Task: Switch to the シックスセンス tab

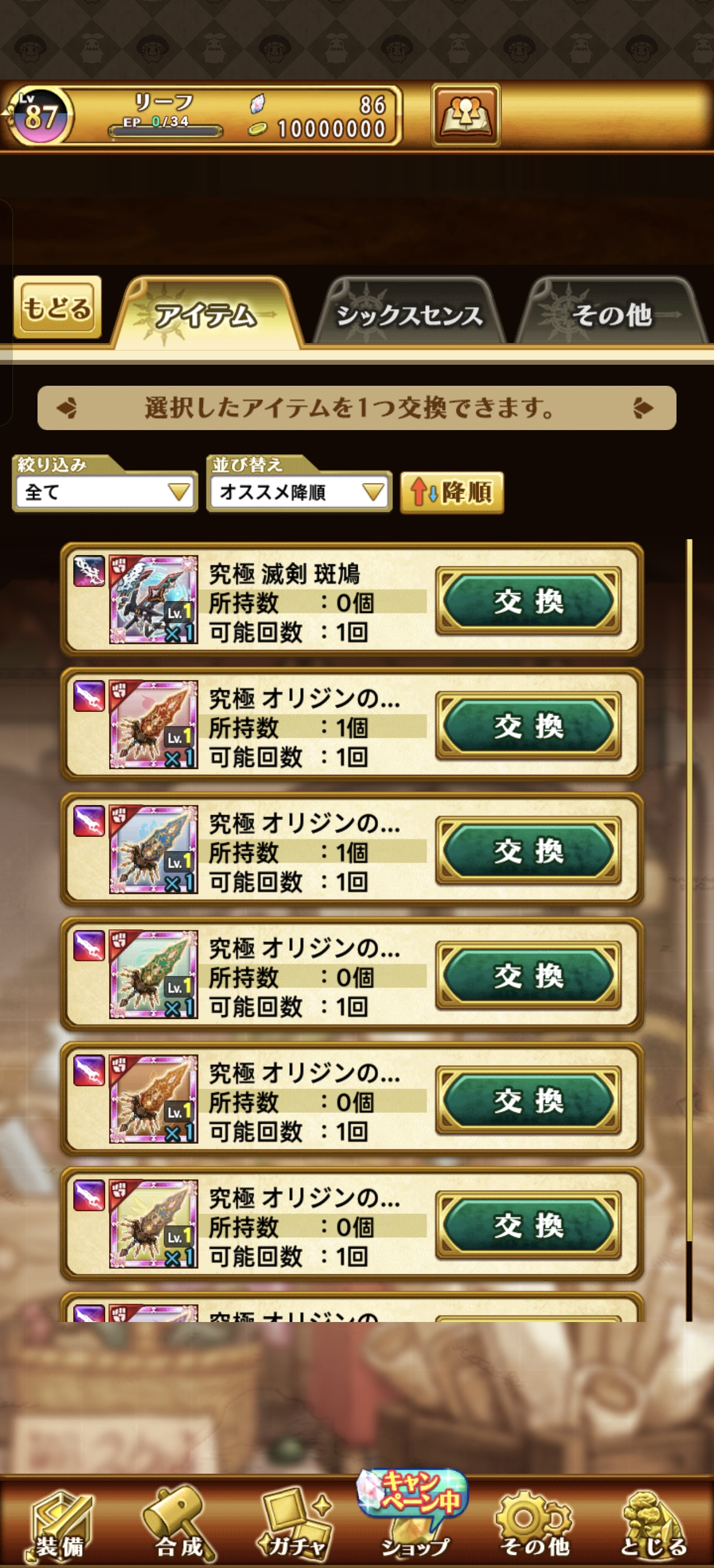Action: (409, 315)
